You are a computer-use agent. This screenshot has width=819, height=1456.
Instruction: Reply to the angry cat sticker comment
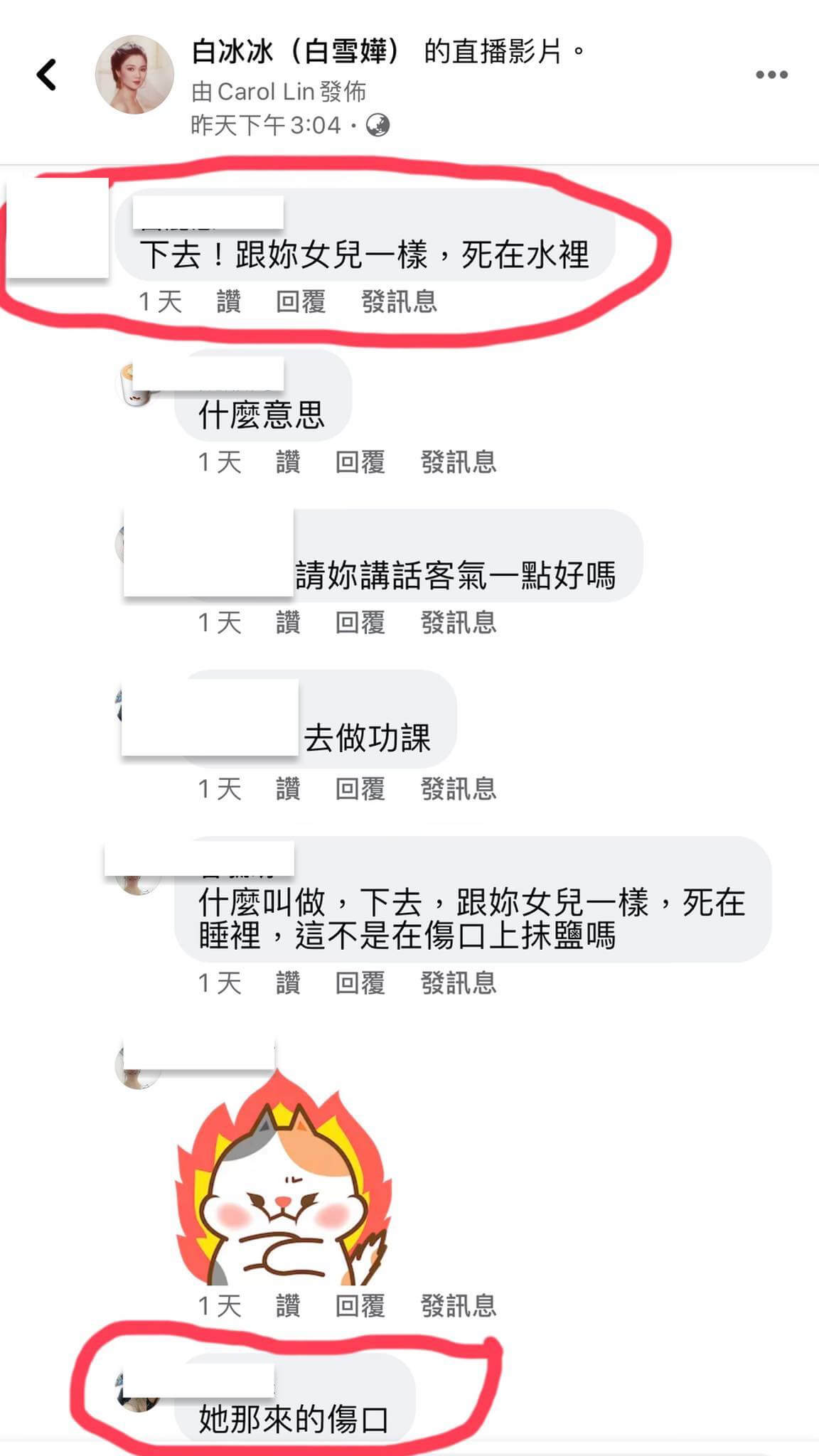click(x=360, y=1305)
